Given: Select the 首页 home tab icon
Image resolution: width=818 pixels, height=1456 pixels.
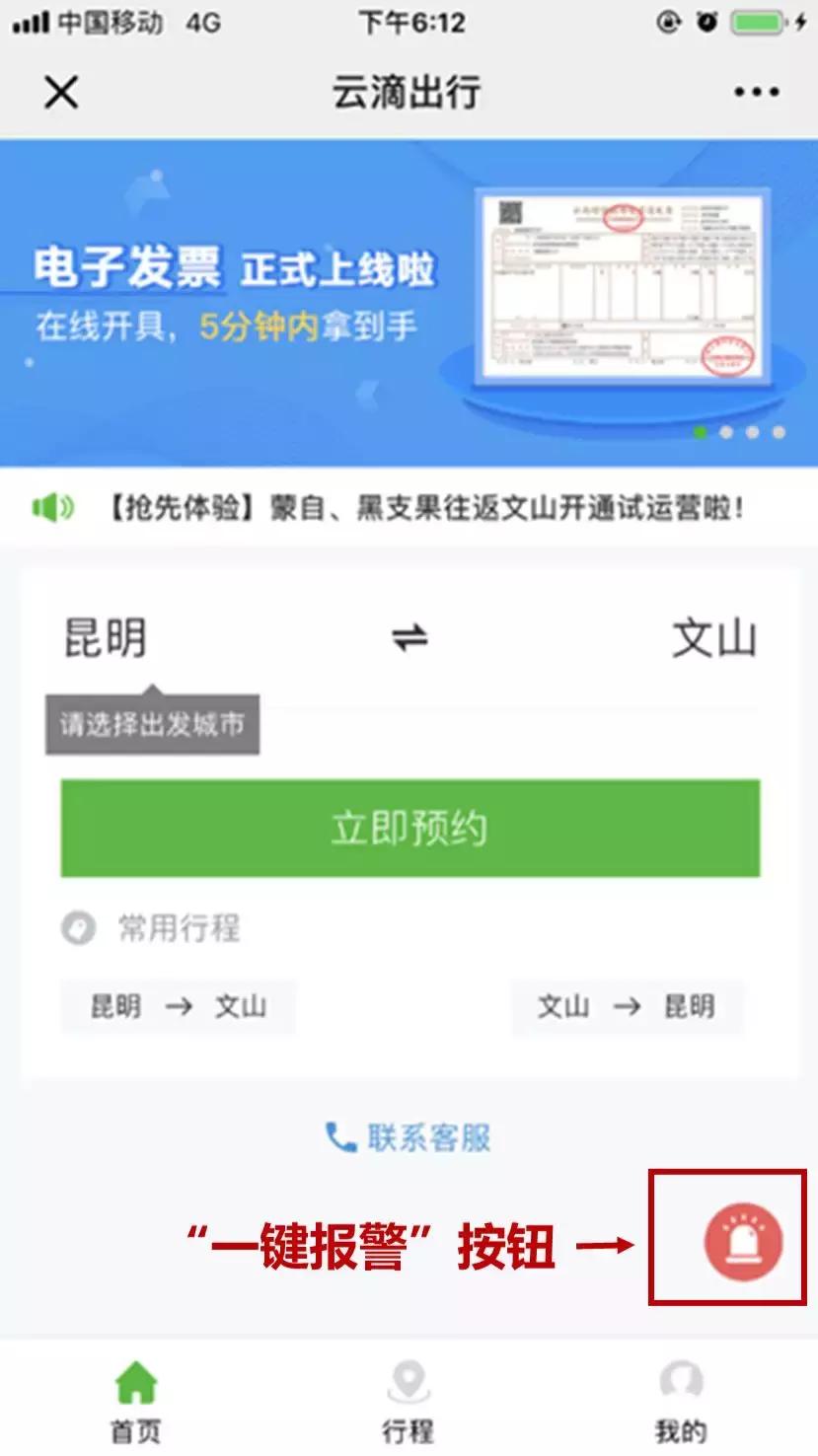Looking at the screenshot, I should click(x=134, y=1382).
